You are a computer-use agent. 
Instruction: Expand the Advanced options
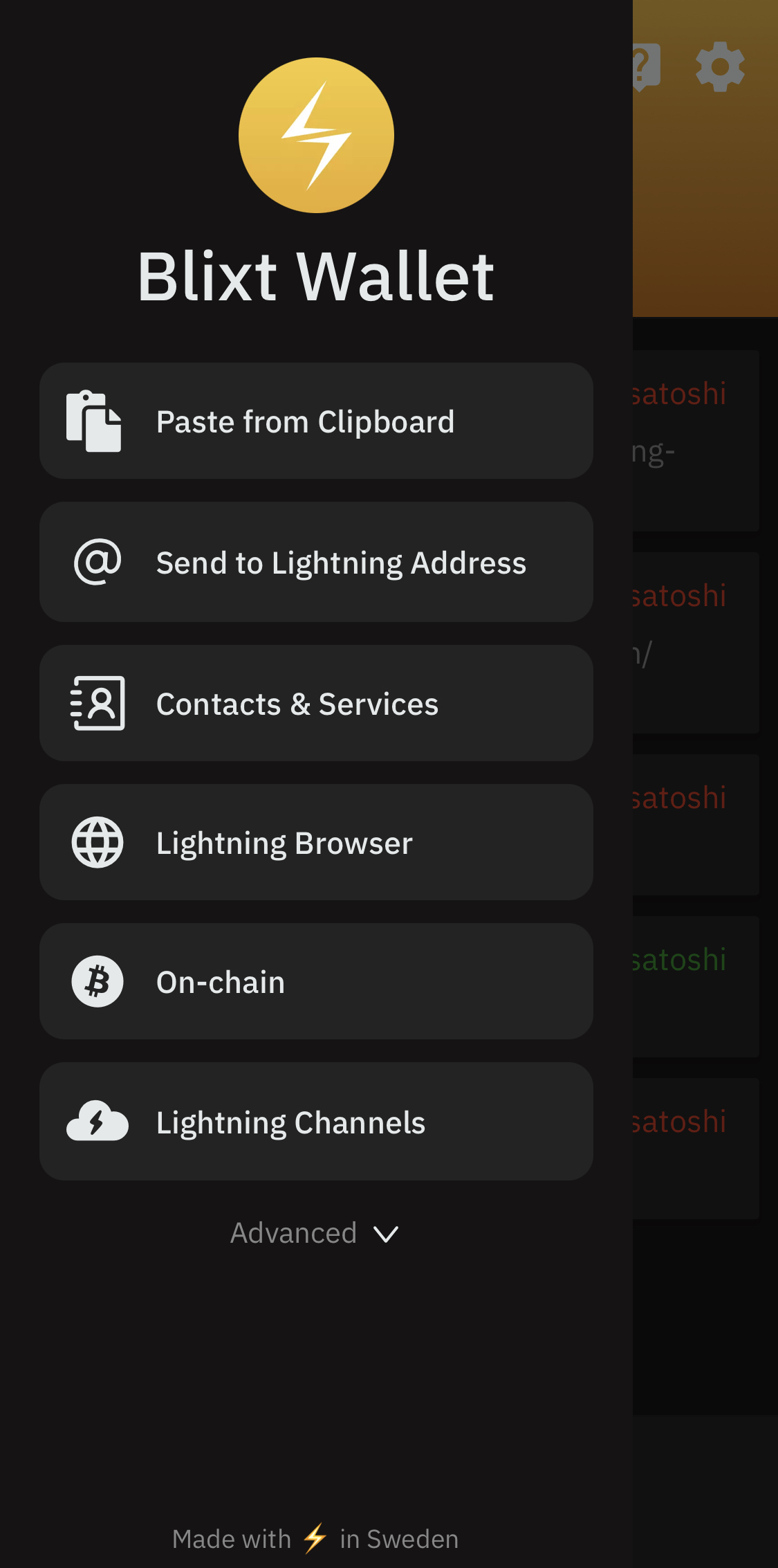click(315, 1233)
